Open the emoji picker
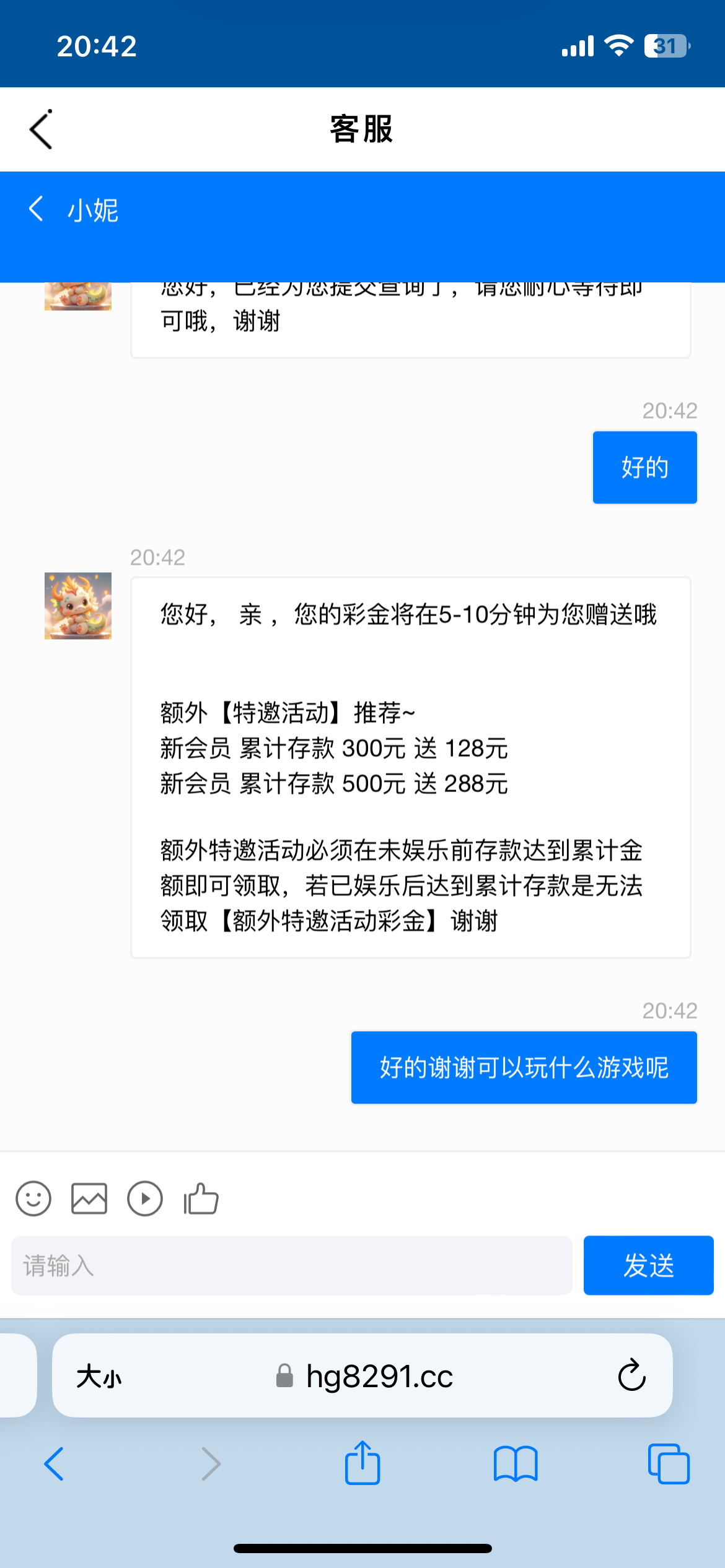The width and height of the screenshot is (725, 1568). pyautogui.click(x=33, y=1199)
